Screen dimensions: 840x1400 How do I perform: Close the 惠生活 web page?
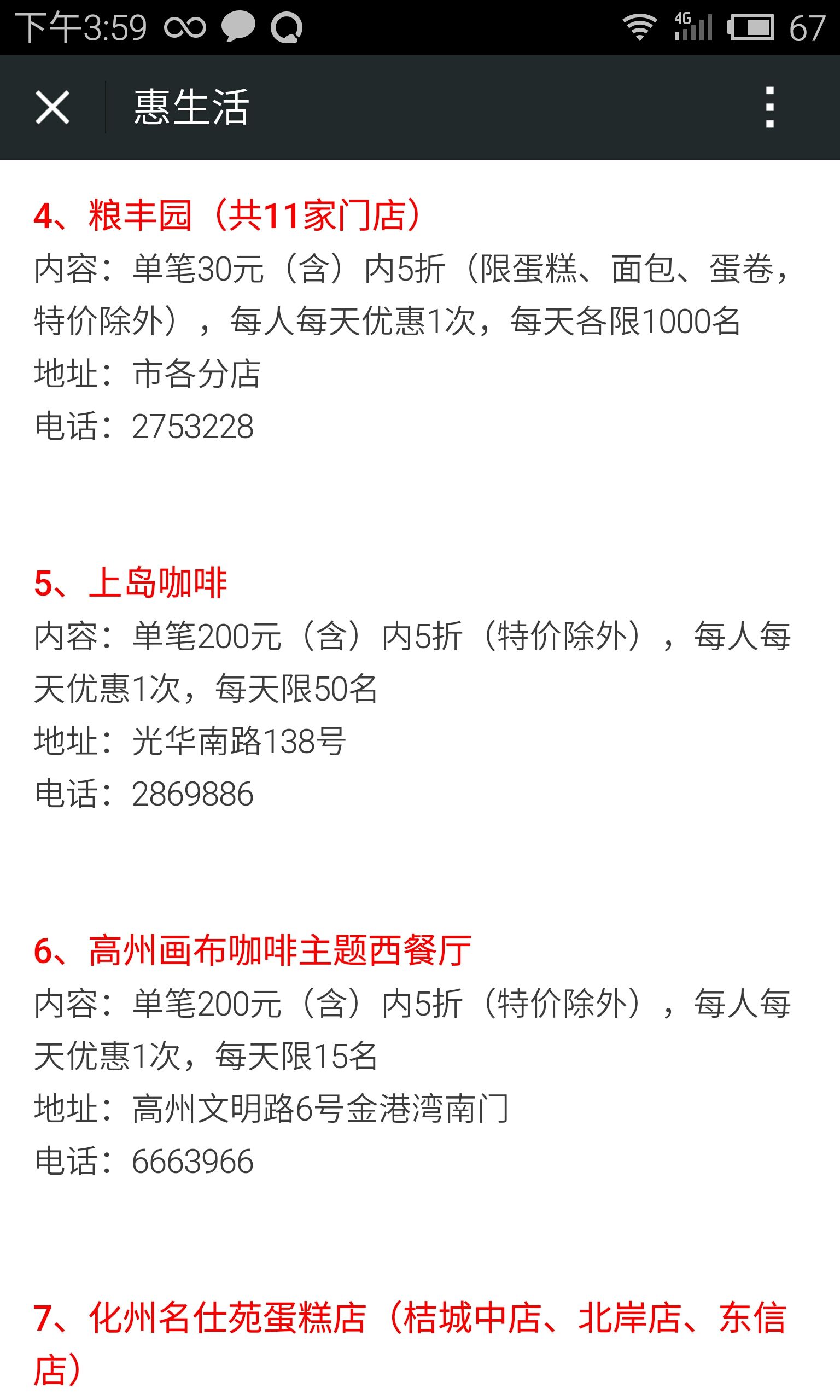pos(52,107)
